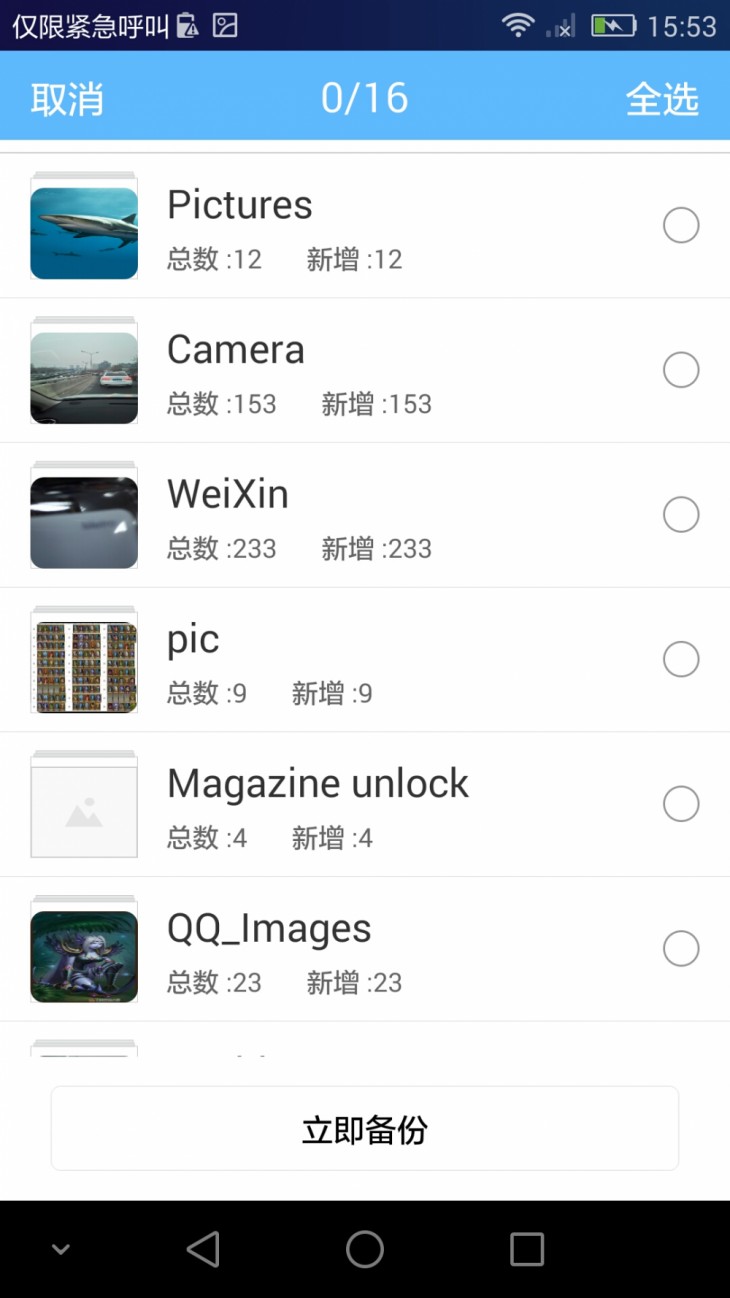Go back using system back button

pyautogui.click(x=203, y=1249)
